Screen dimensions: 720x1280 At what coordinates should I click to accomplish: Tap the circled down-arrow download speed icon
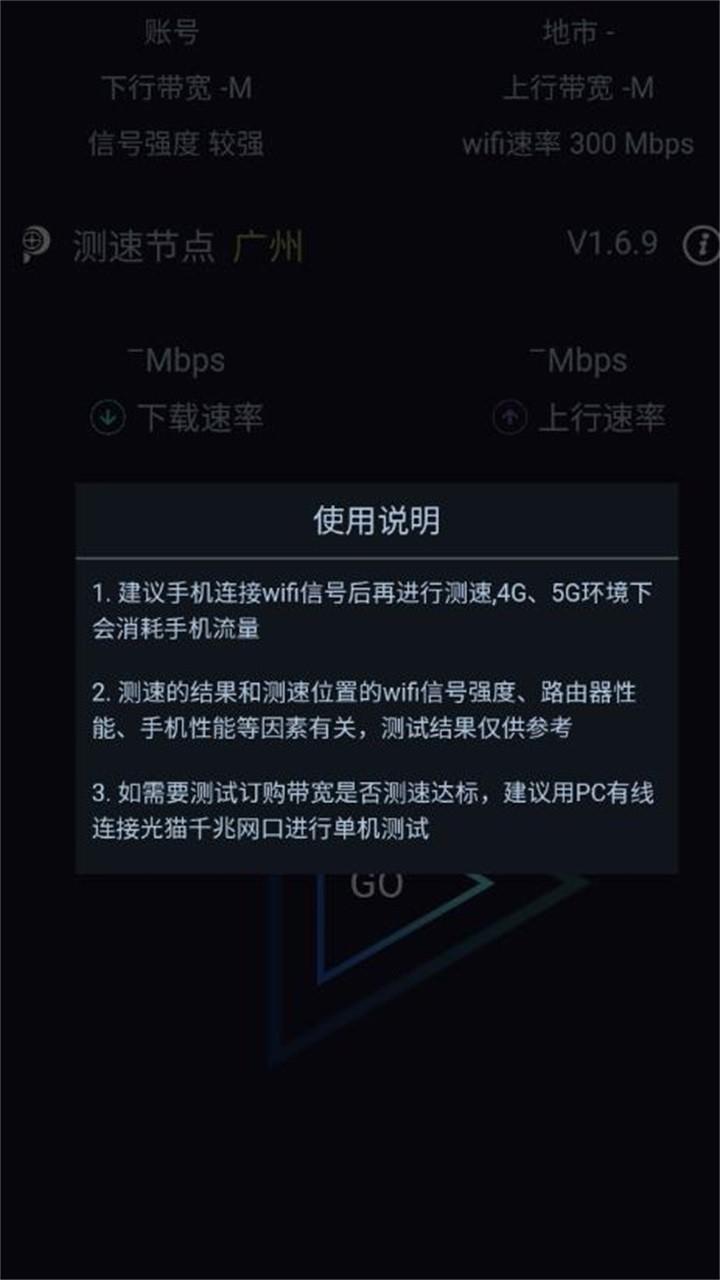tap(105, 418)
